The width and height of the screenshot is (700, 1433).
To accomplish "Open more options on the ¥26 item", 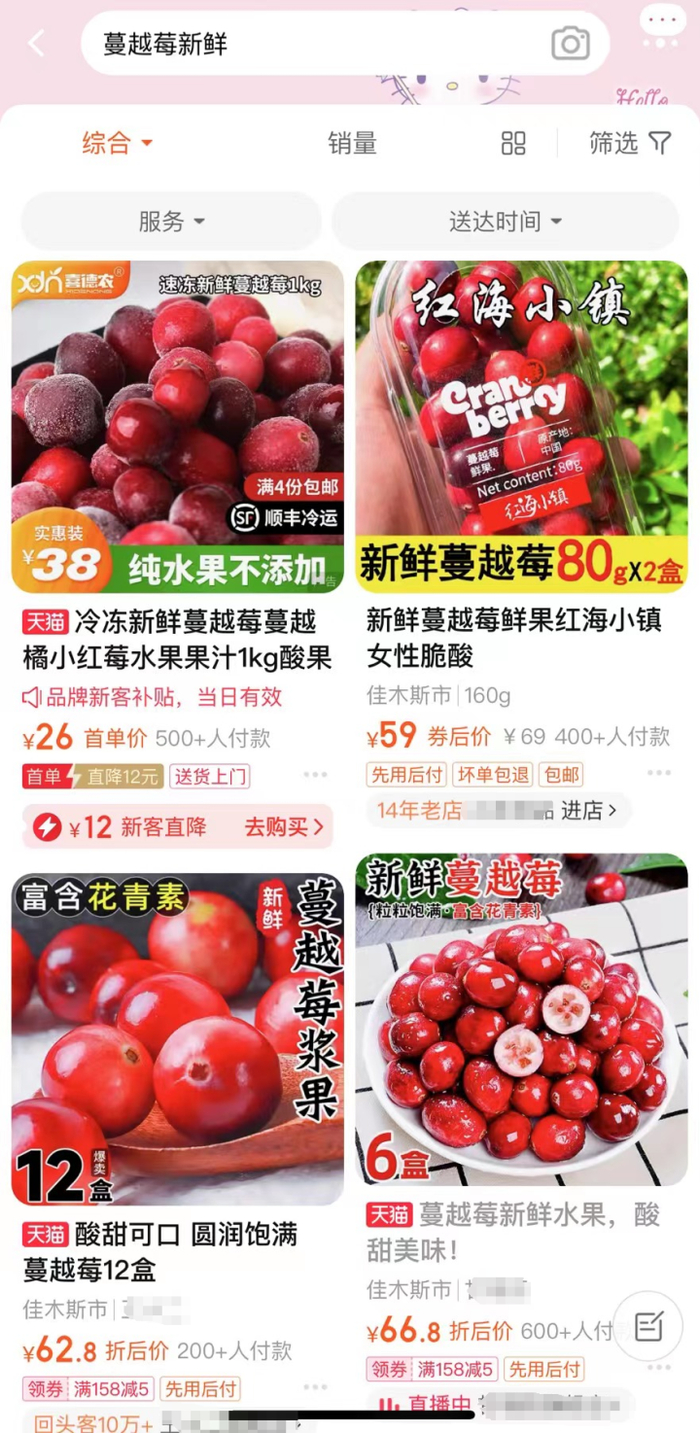I will [315, 775].
